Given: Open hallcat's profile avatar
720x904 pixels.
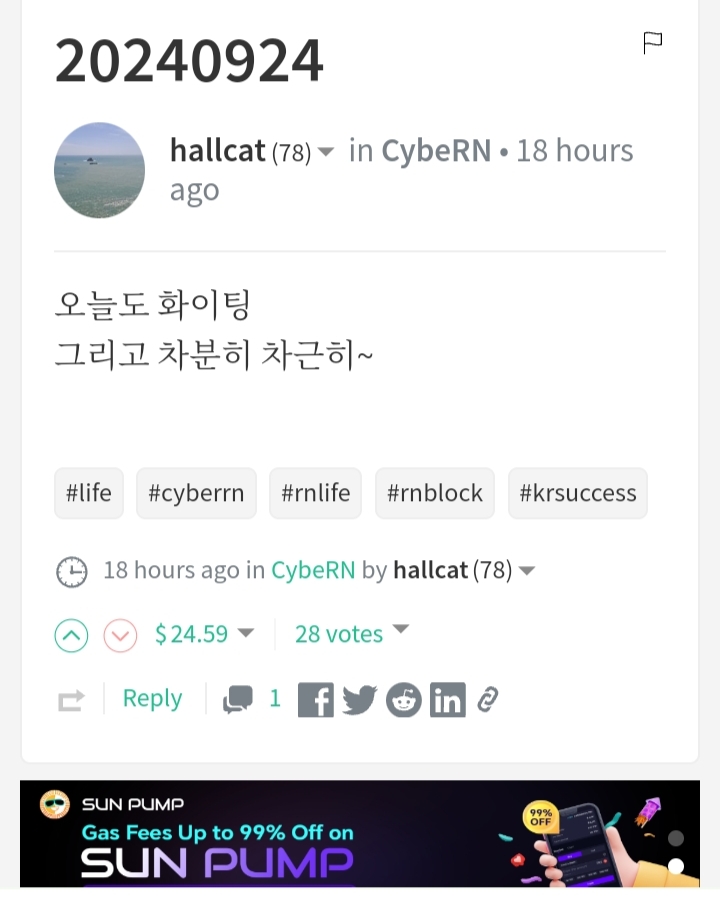Looking at the screenshot, I should (99, 170).
